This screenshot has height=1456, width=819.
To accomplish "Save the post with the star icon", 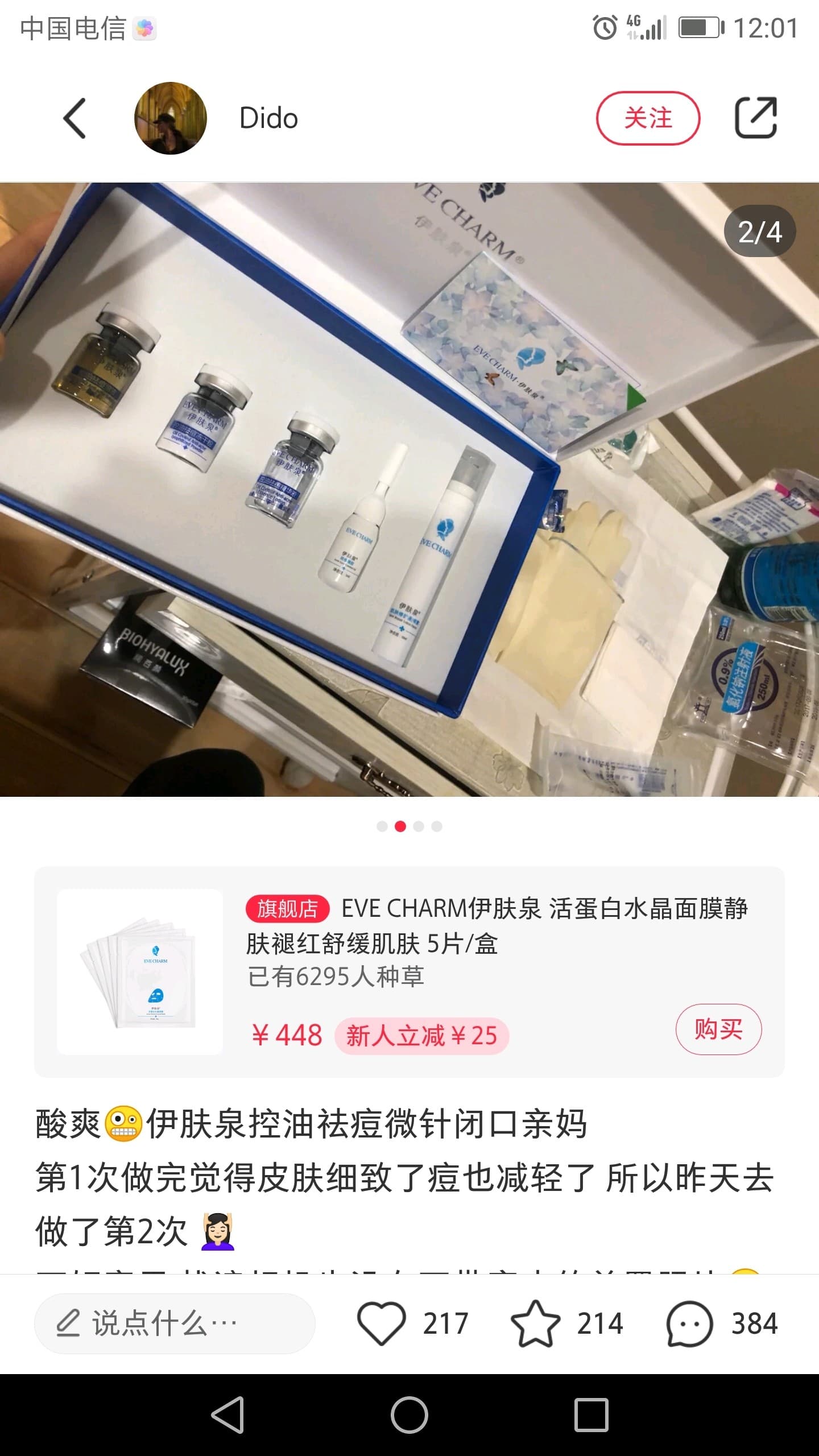I will tap(535, 1323).
